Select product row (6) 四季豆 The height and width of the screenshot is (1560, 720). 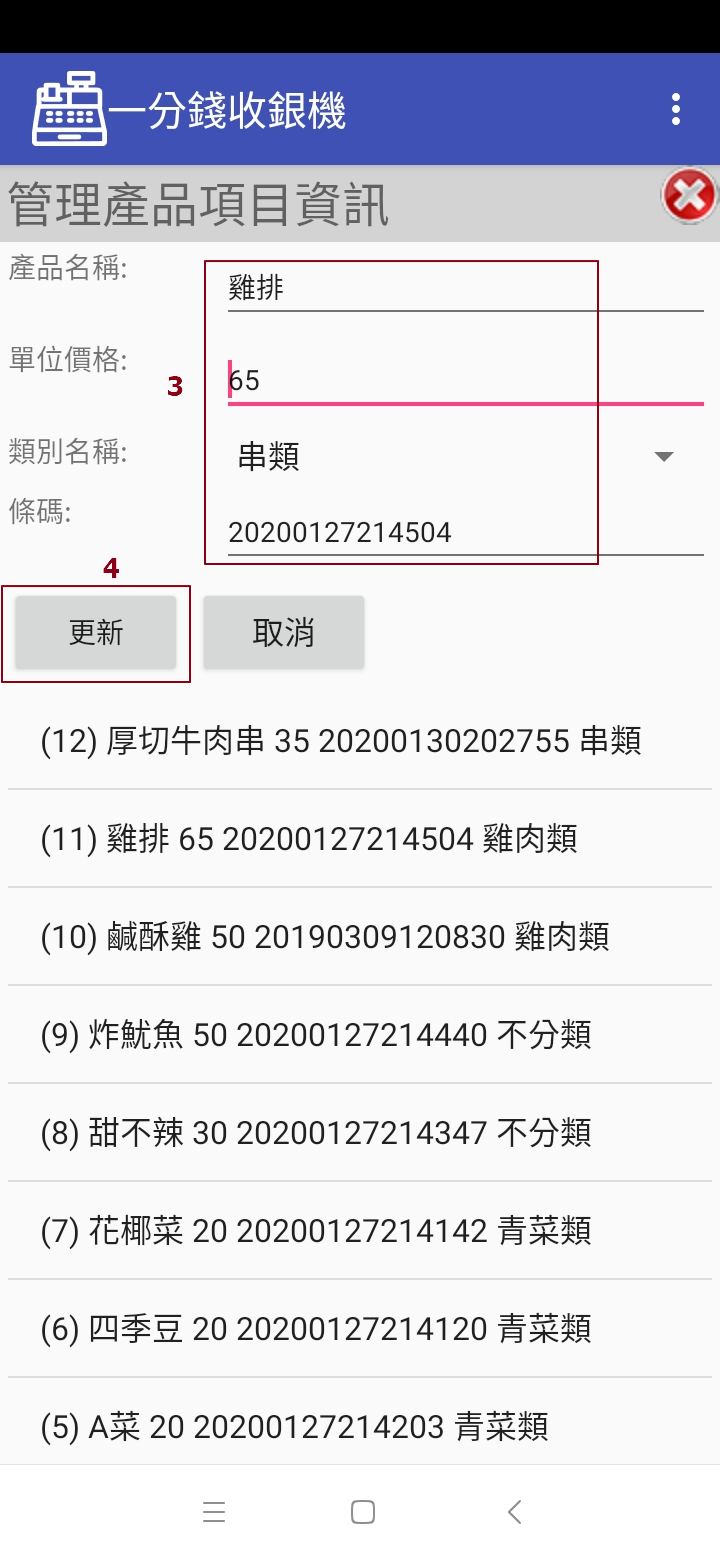[360, 1329]
